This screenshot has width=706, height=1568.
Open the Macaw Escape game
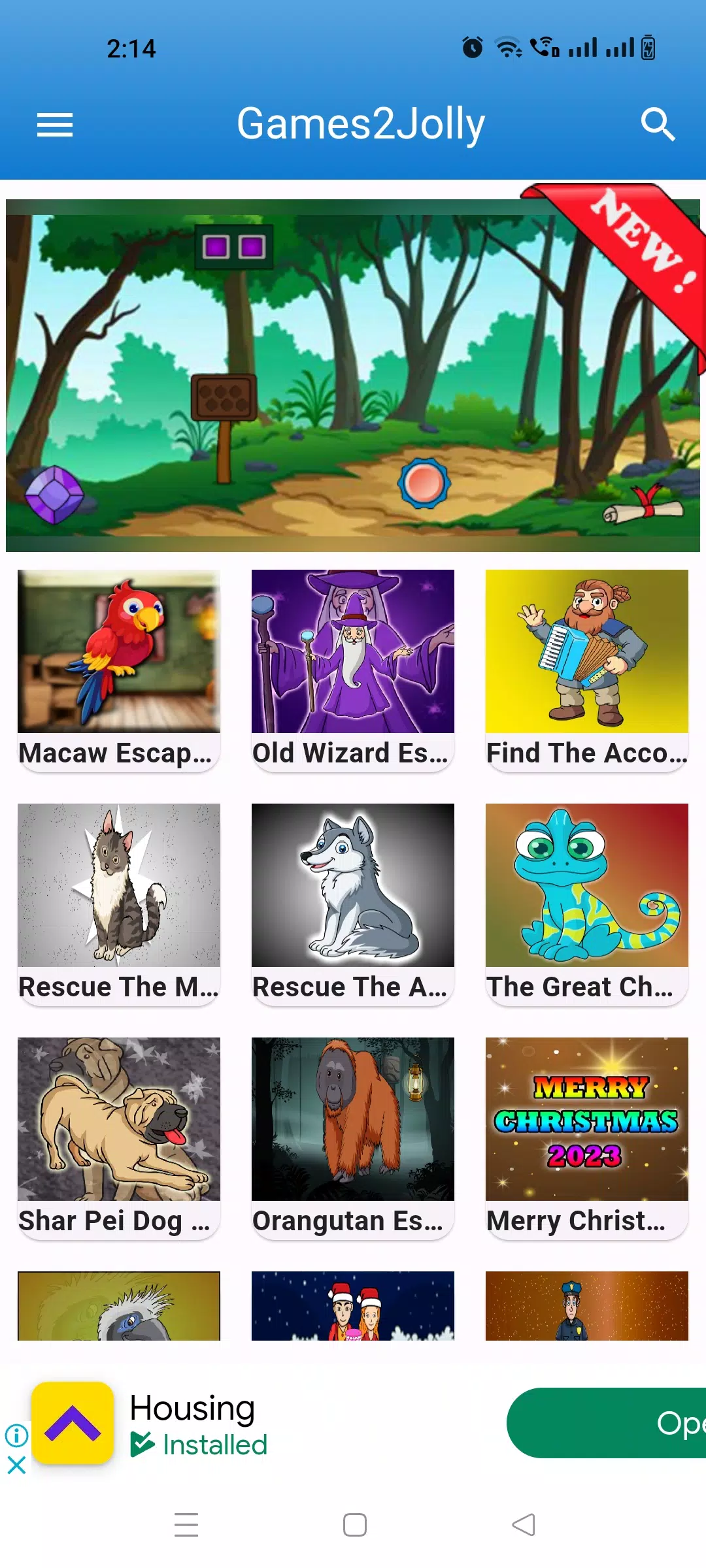pos(119,670)
